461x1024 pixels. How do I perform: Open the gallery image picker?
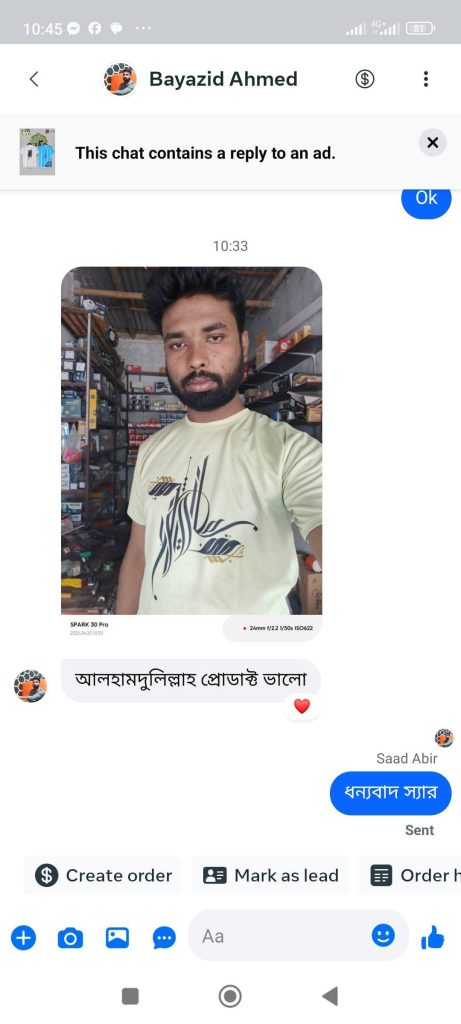(x=118, y=938)
